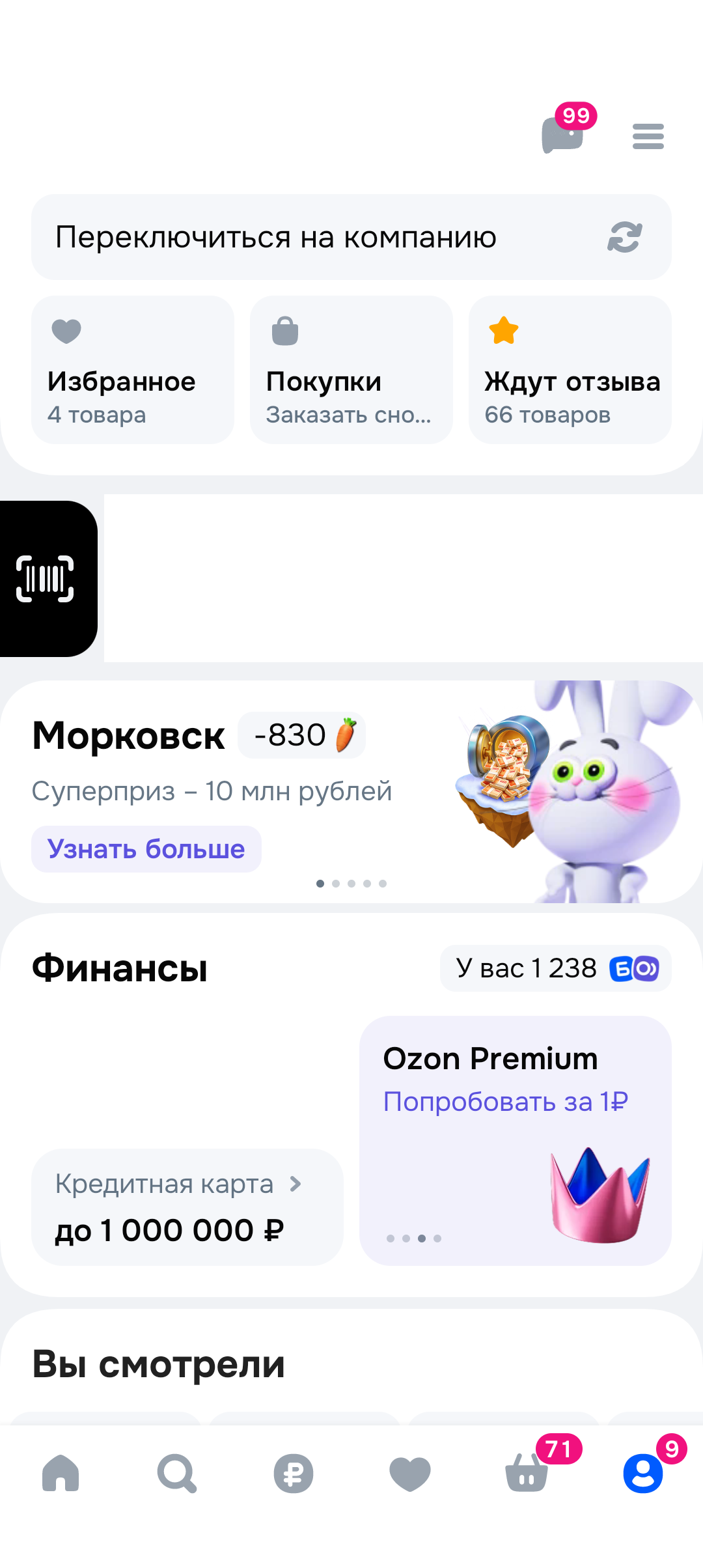Open the barcode scanner
Image resolution: width=703 pixels, height=1568 pixels.
point(46,578)
